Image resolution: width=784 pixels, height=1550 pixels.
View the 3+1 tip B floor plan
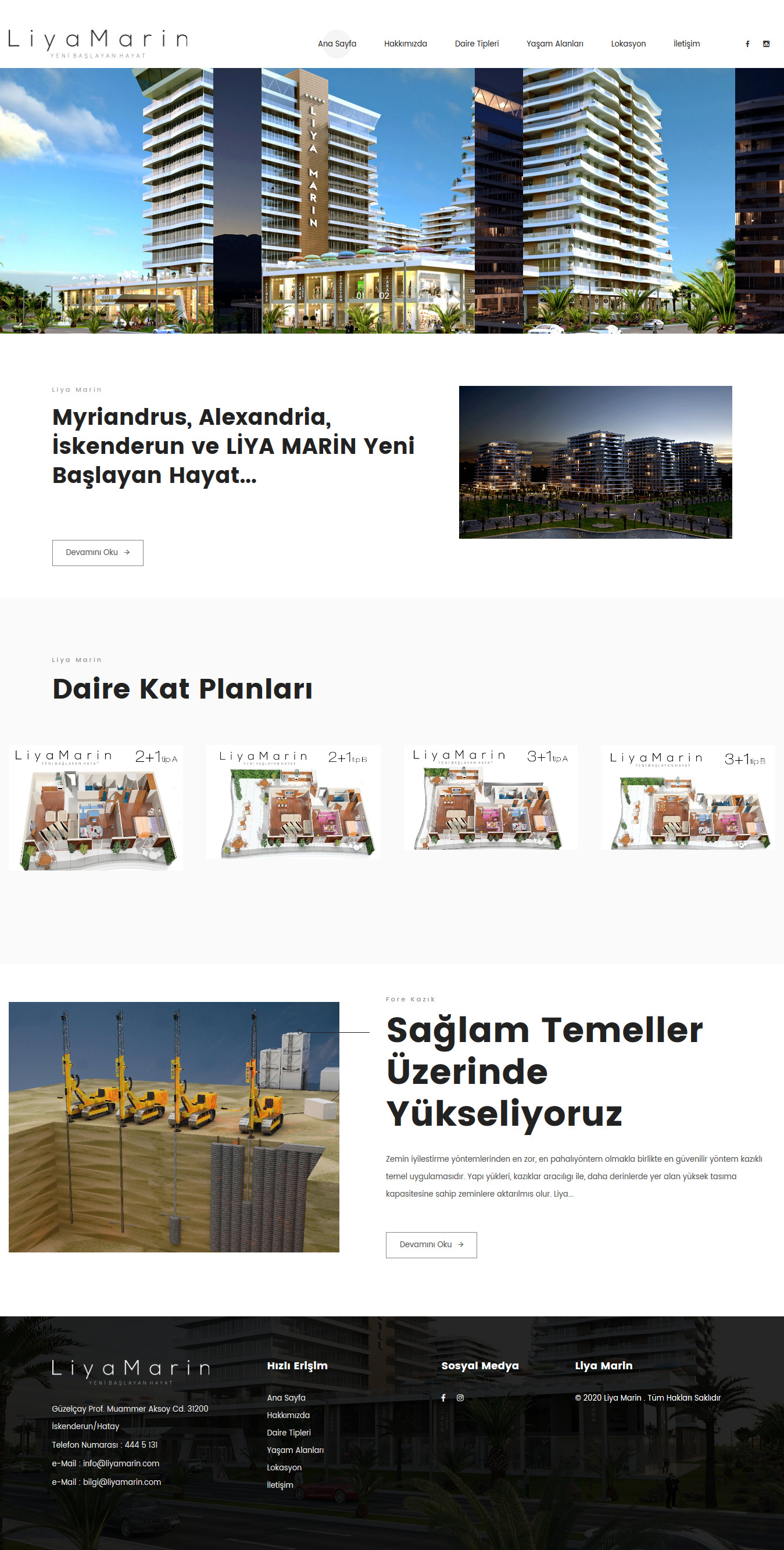688,797
